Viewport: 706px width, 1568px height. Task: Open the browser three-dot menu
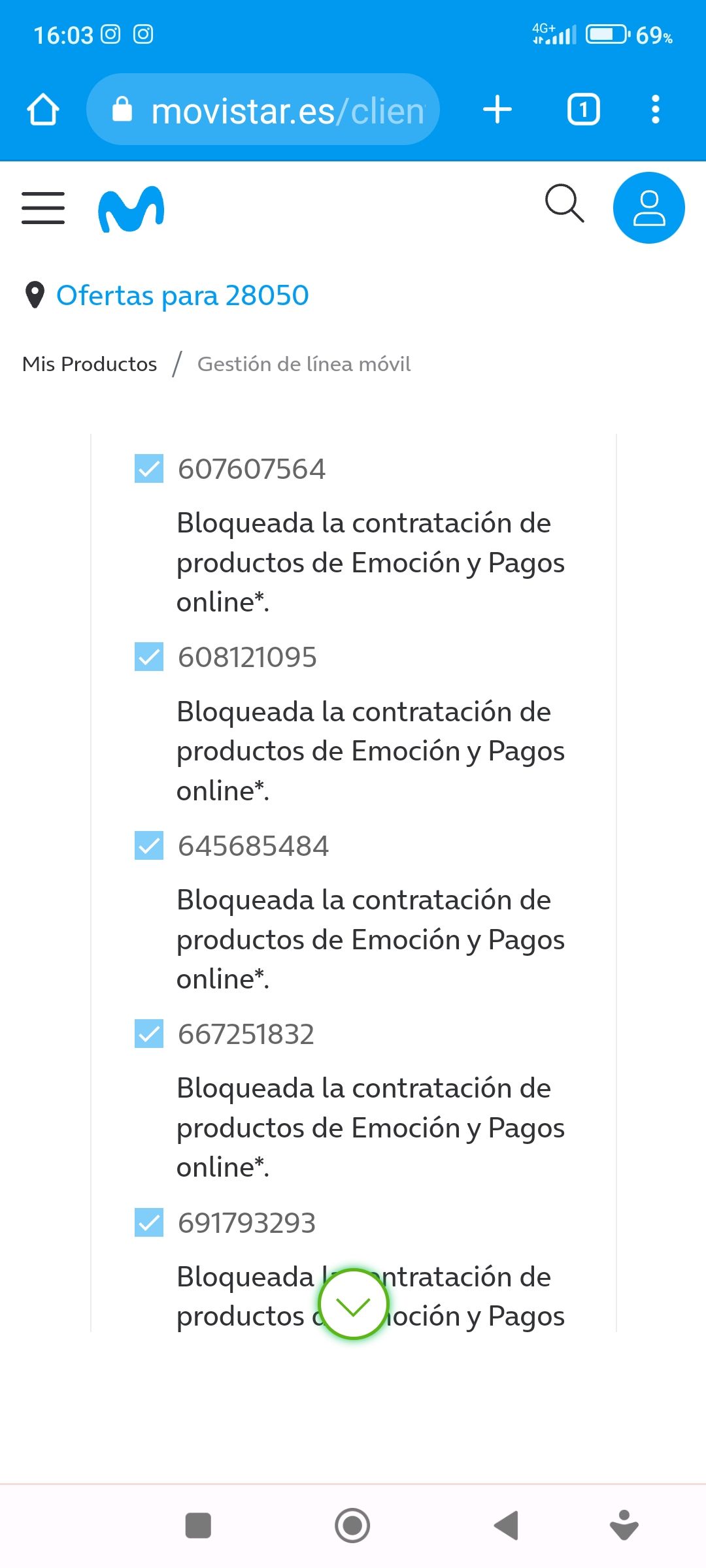click(x=656, y=109)
